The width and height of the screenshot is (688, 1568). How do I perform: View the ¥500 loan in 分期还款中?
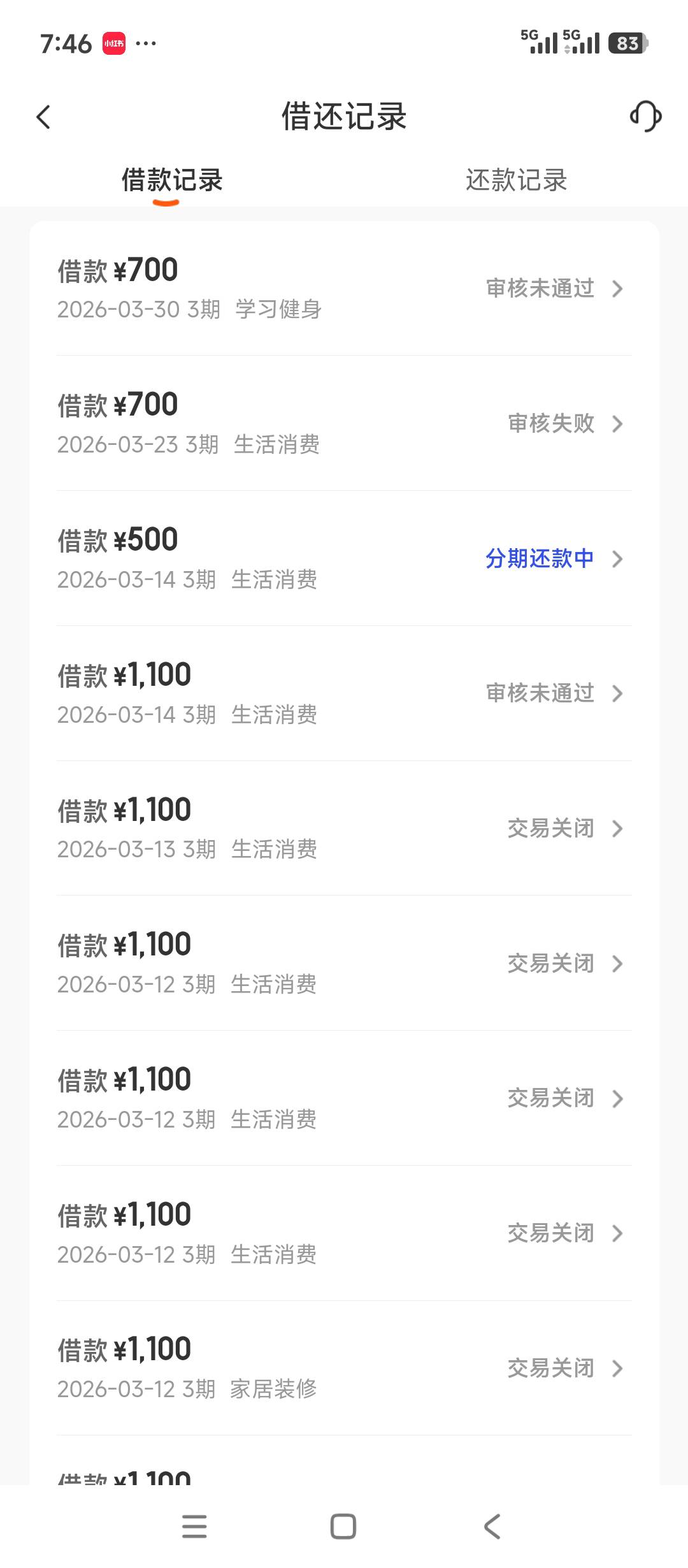344,558
